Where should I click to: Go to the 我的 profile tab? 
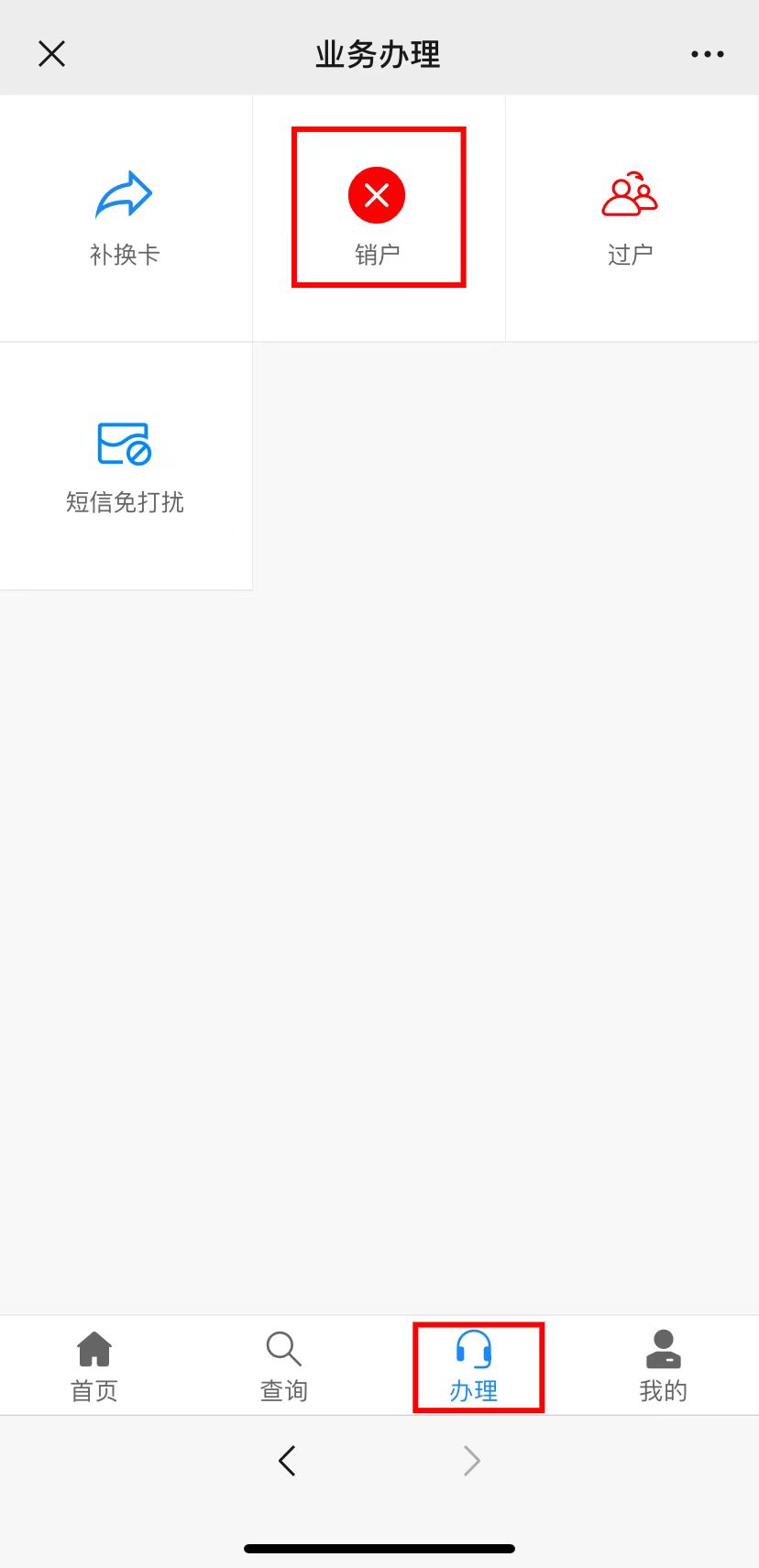(663, 1366)
